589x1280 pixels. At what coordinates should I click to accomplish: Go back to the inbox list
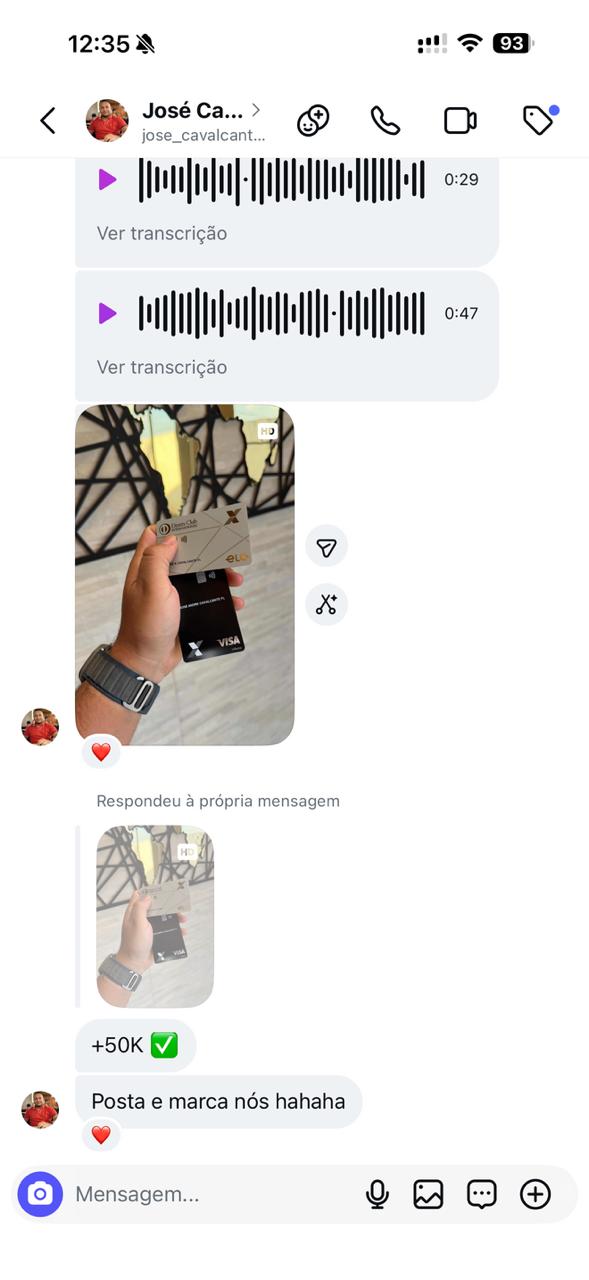[x=47, y=121]
